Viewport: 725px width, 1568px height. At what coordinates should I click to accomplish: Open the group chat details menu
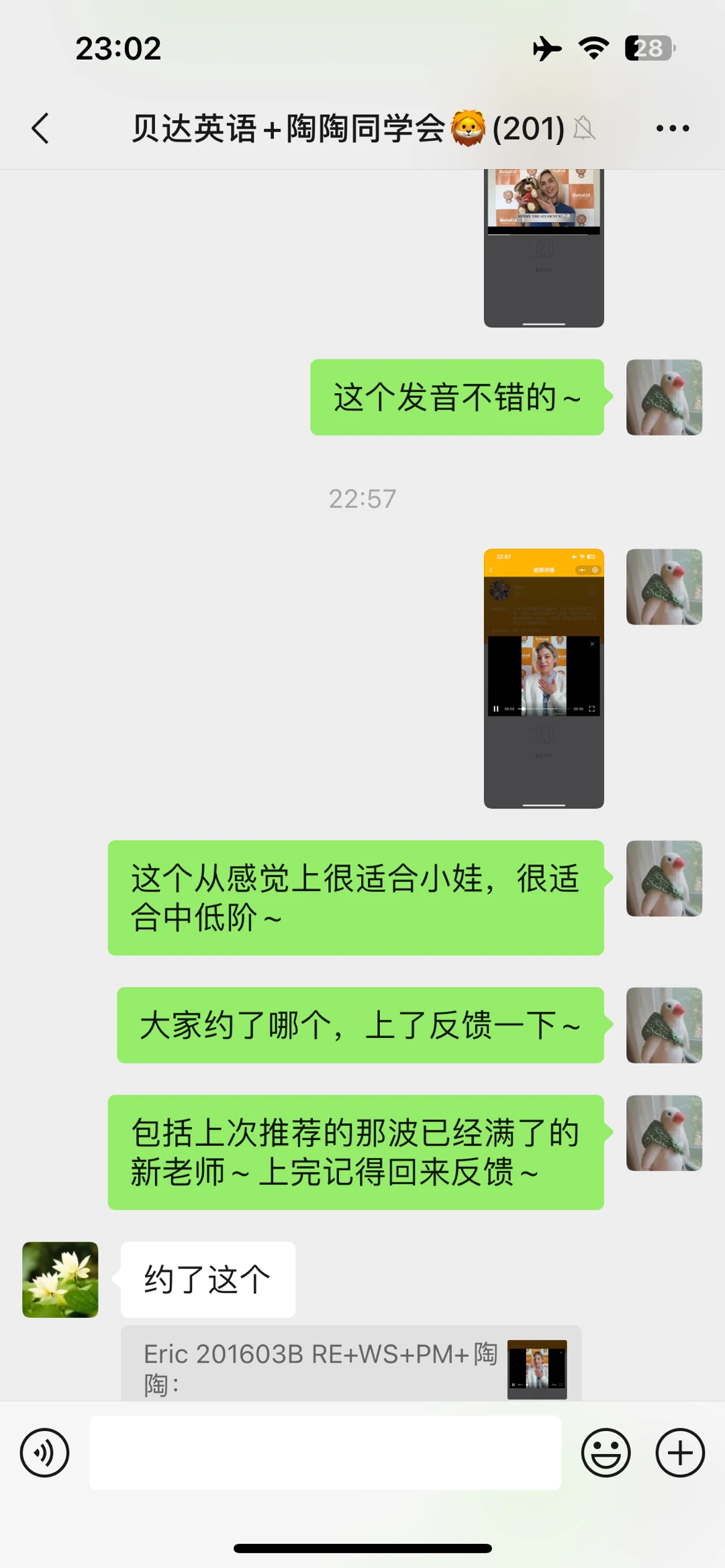click(673, 128)
